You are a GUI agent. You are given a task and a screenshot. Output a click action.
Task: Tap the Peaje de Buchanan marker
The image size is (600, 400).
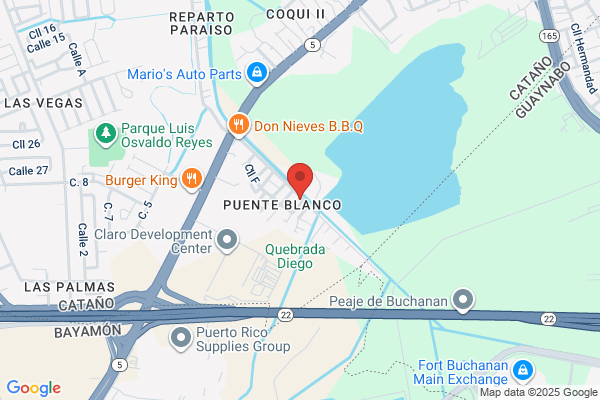click(463, 300)
